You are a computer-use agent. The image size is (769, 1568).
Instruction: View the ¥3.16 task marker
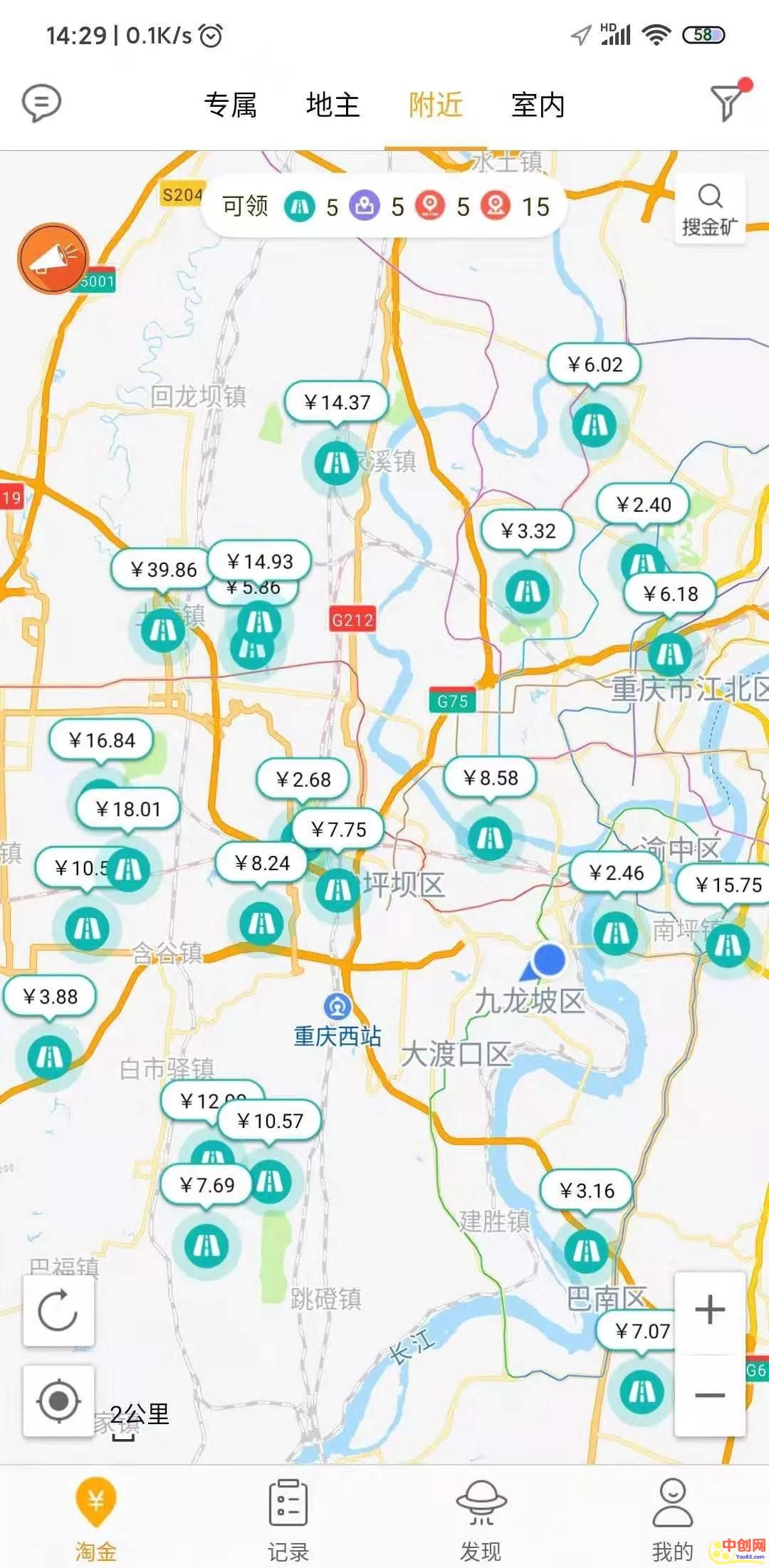click(x=587, y=1191)
